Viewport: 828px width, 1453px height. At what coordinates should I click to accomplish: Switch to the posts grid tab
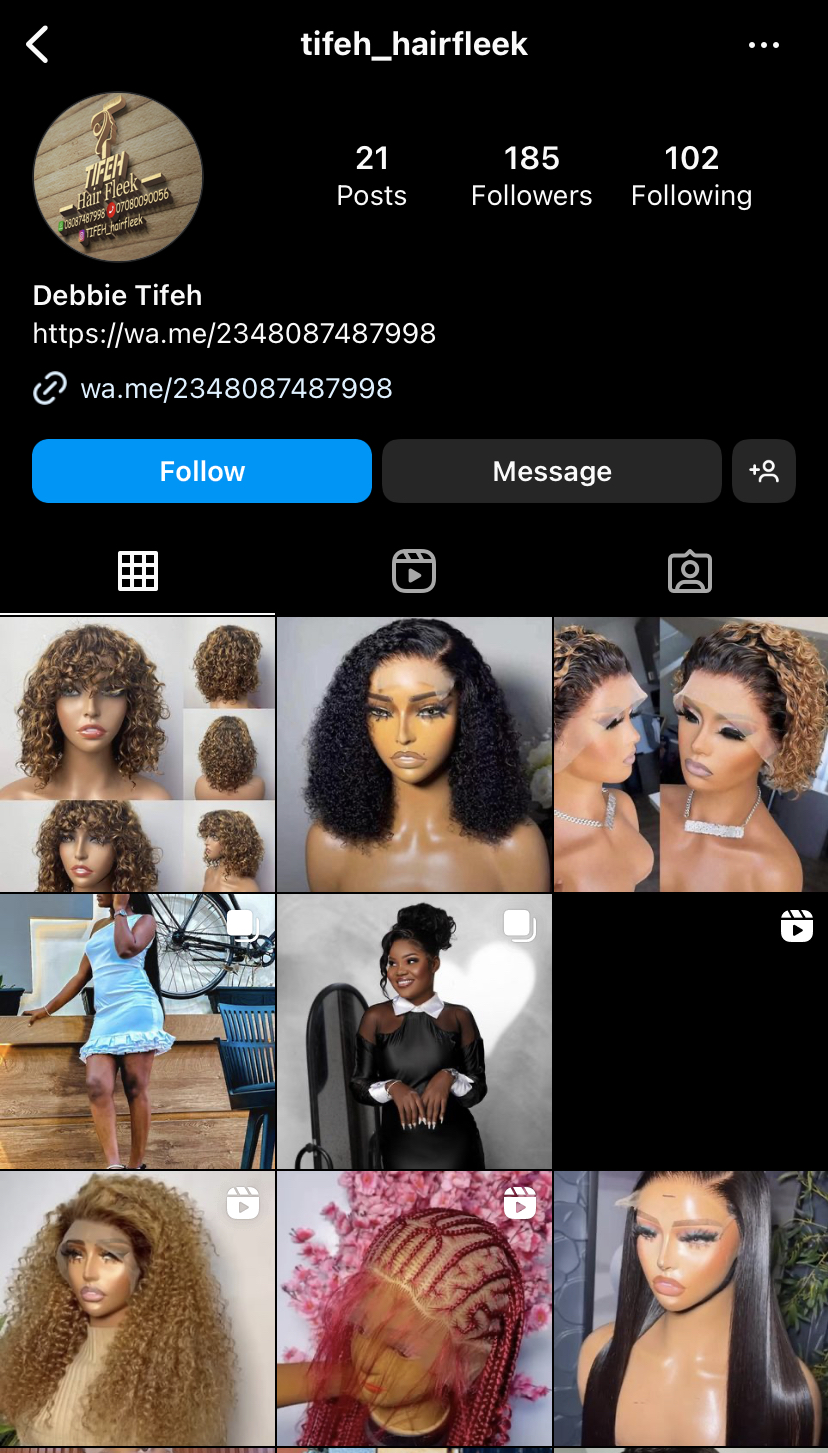coord(138,571)
